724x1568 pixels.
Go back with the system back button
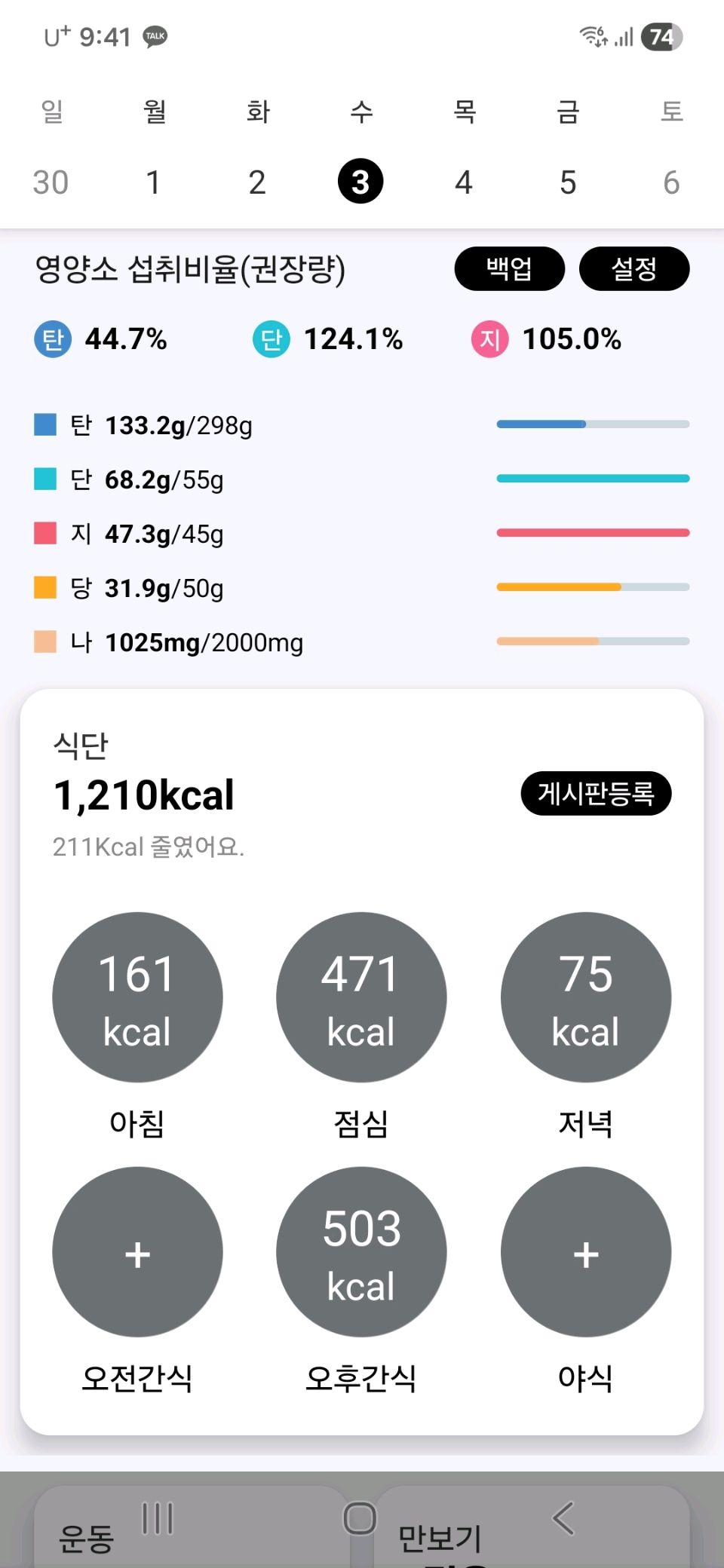coord(563,1517)
